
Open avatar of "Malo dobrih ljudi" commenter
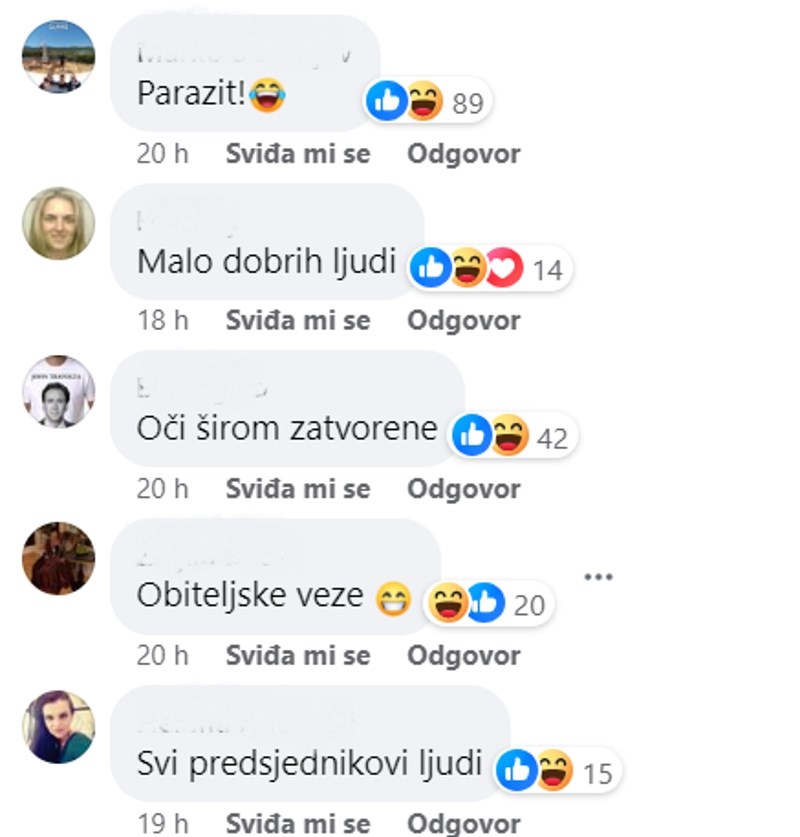click(x=58, y=224)
